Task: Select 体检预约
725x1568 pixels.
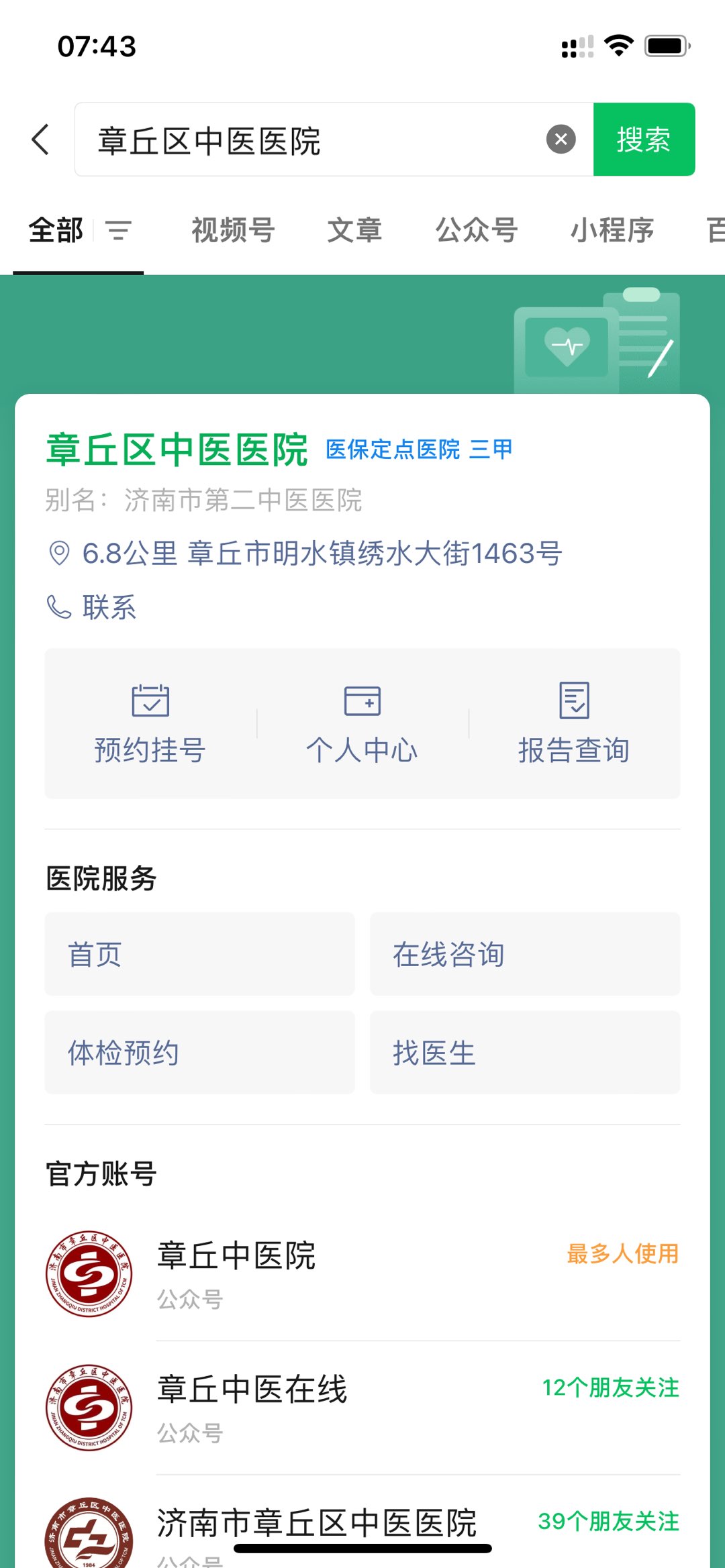Action: tap(199, 1053)
